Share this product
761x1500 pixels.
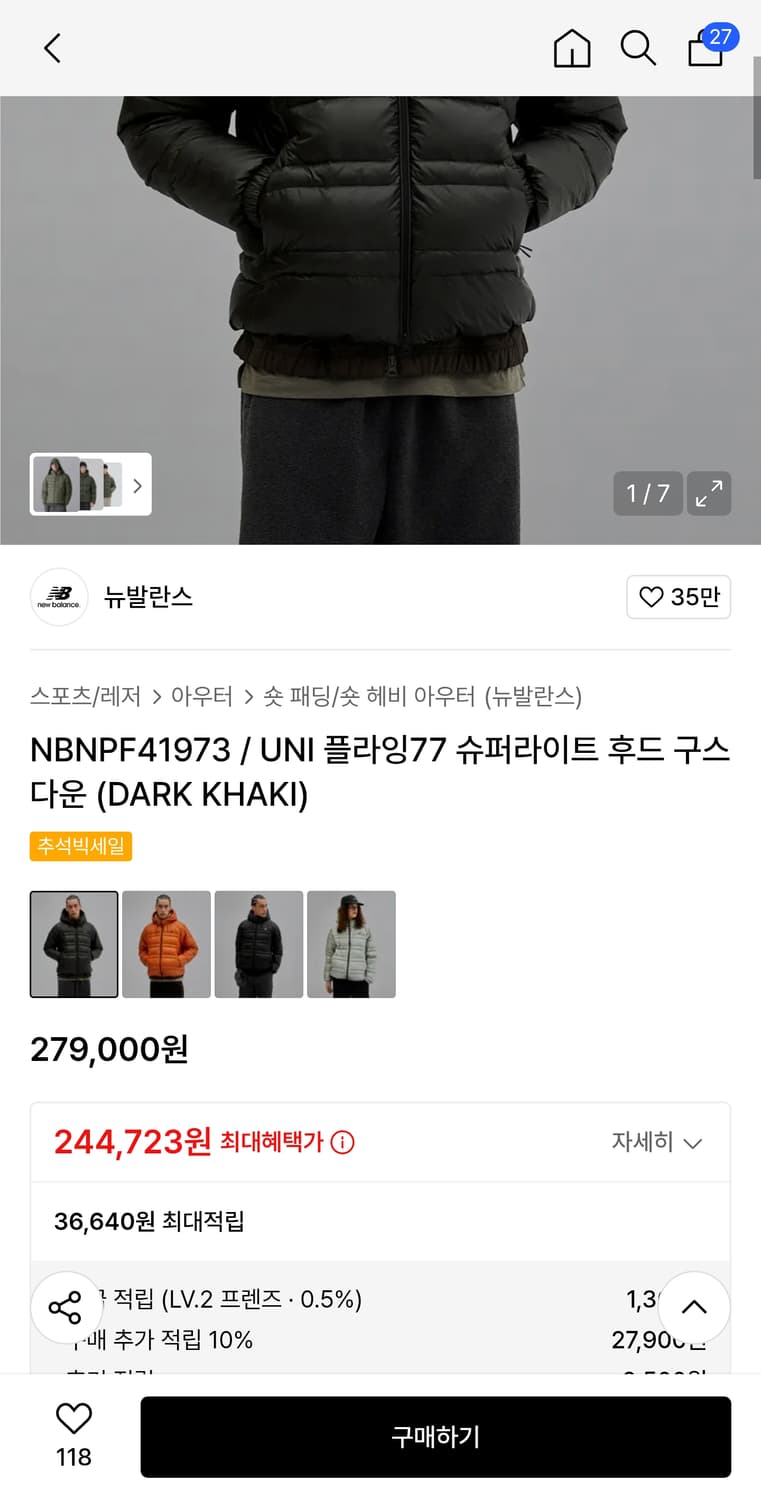(66, 1307)
